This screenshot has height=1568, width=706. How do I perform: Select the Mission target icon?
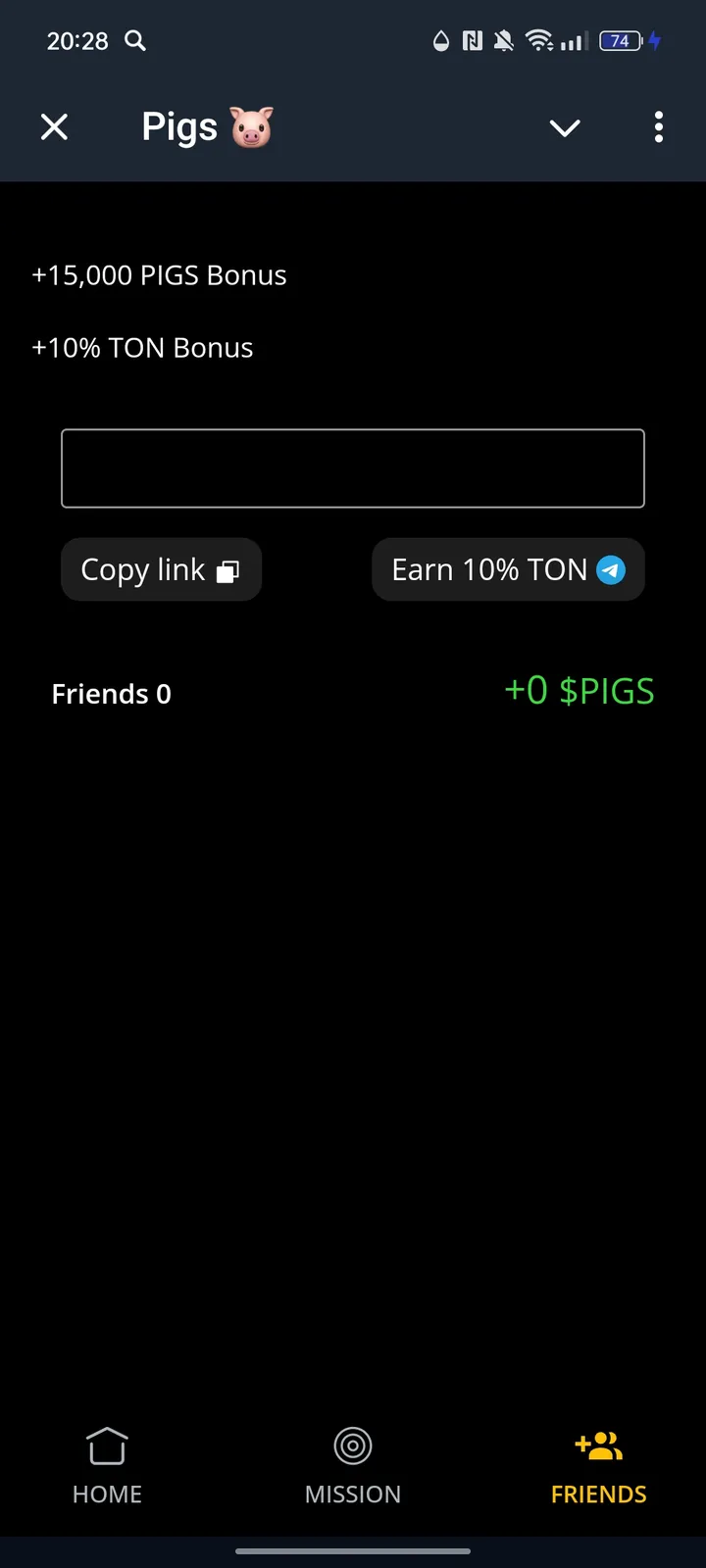click(x=352, y=1445)
